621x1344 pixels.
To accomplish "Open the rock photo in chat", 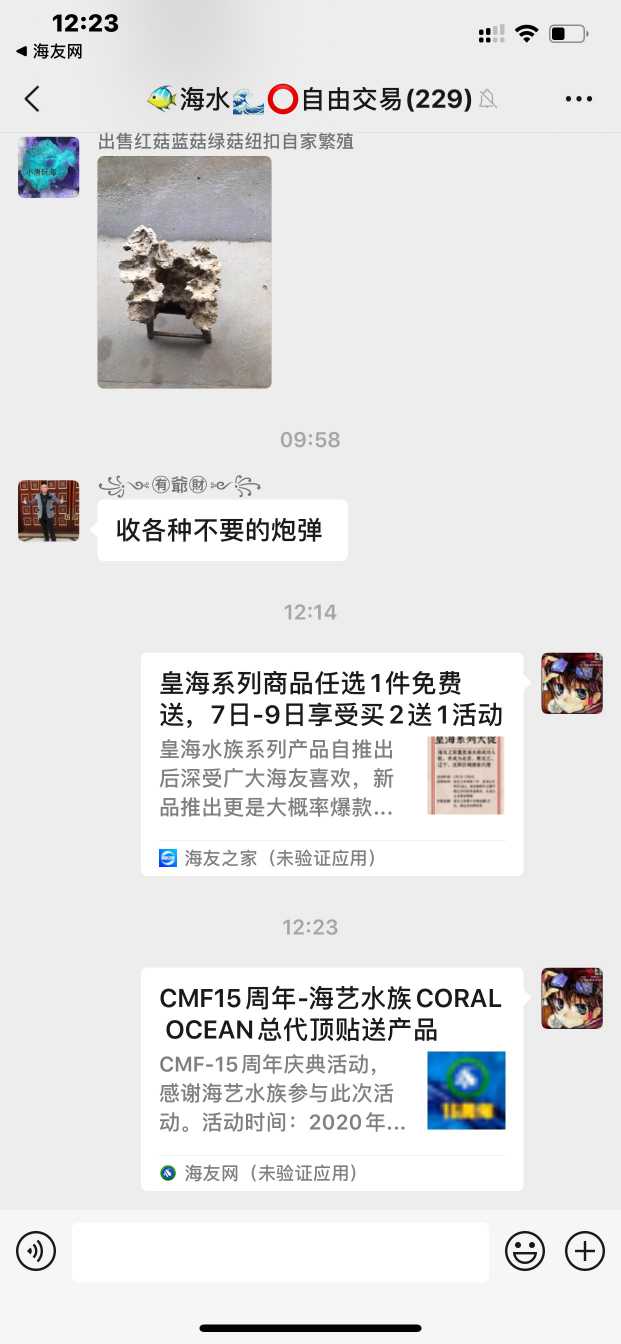I will point(184,271).
